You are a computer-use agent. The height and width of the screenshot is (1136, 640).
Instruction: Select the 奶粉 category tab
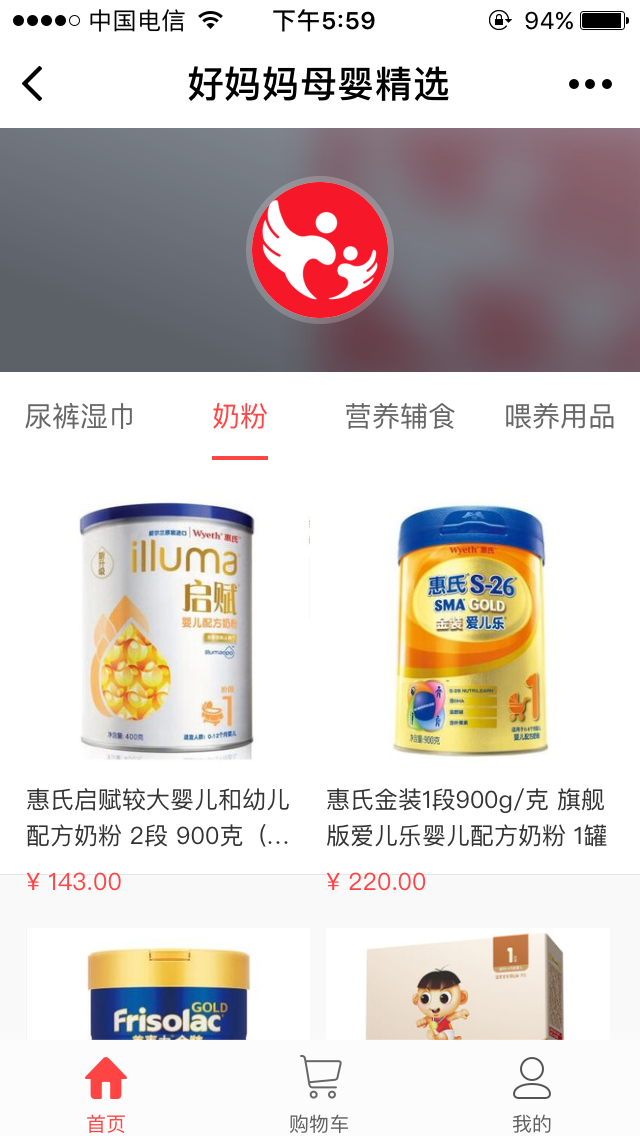tap(240, 417)
